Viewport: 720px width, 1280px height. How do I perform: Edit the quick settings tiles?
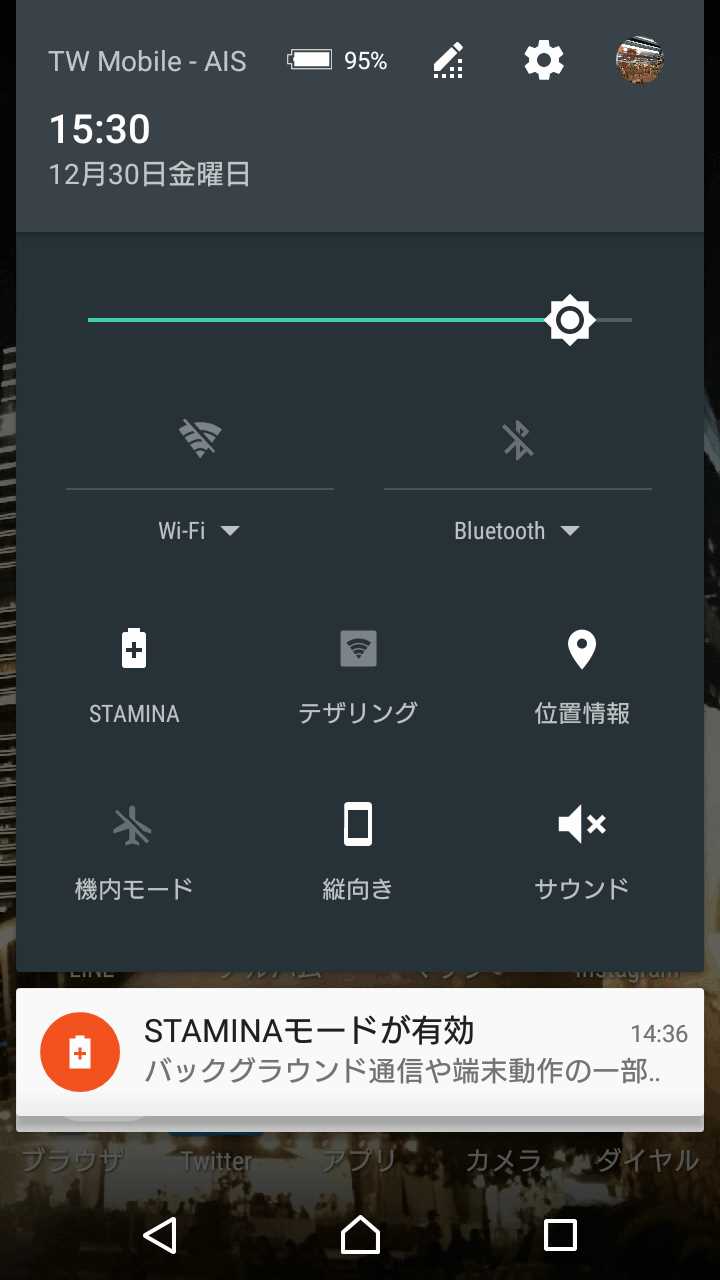coord(449,61)
